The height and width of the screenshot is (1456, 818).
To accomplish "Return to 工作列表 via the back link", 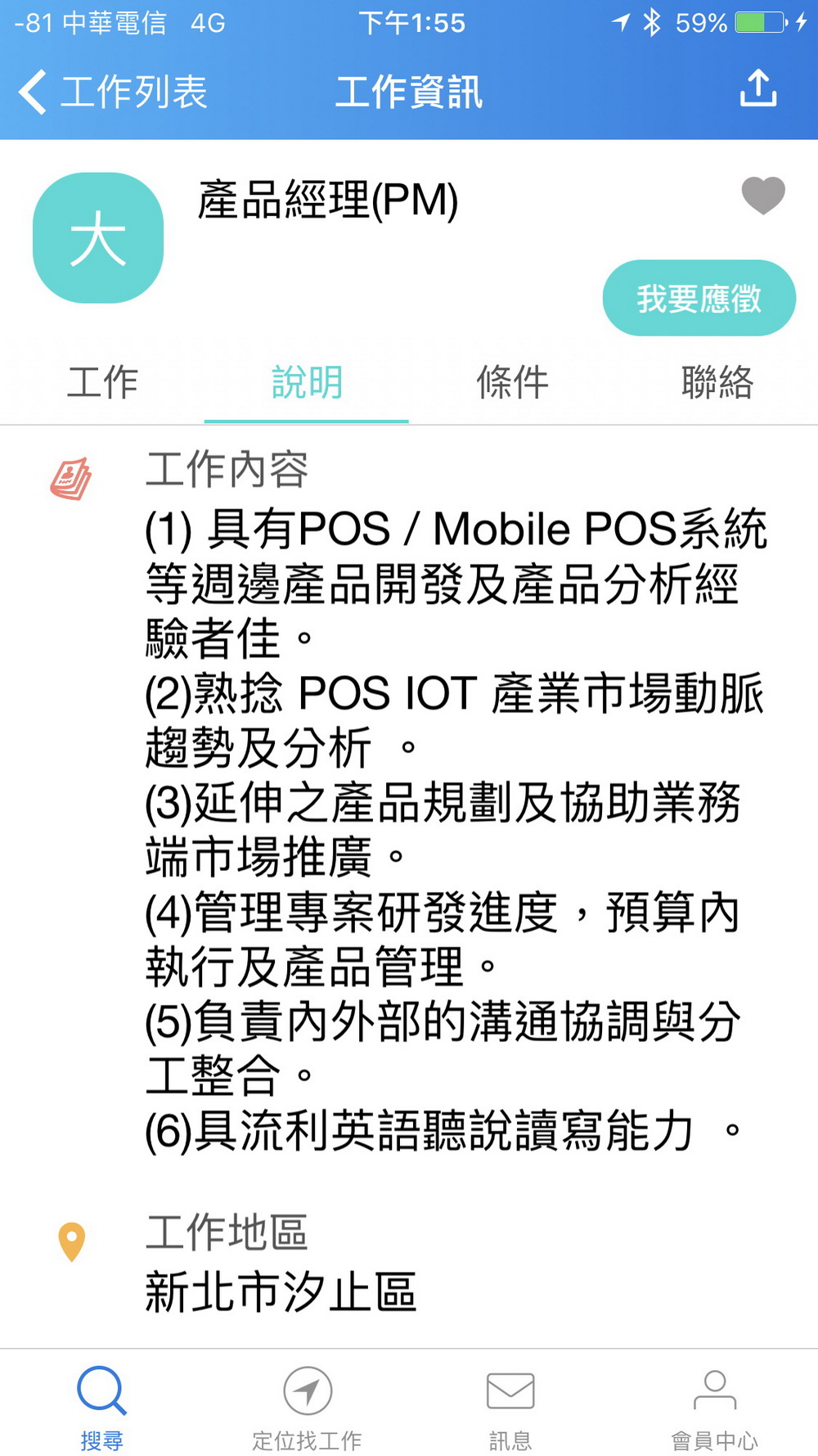I will 131,92.
